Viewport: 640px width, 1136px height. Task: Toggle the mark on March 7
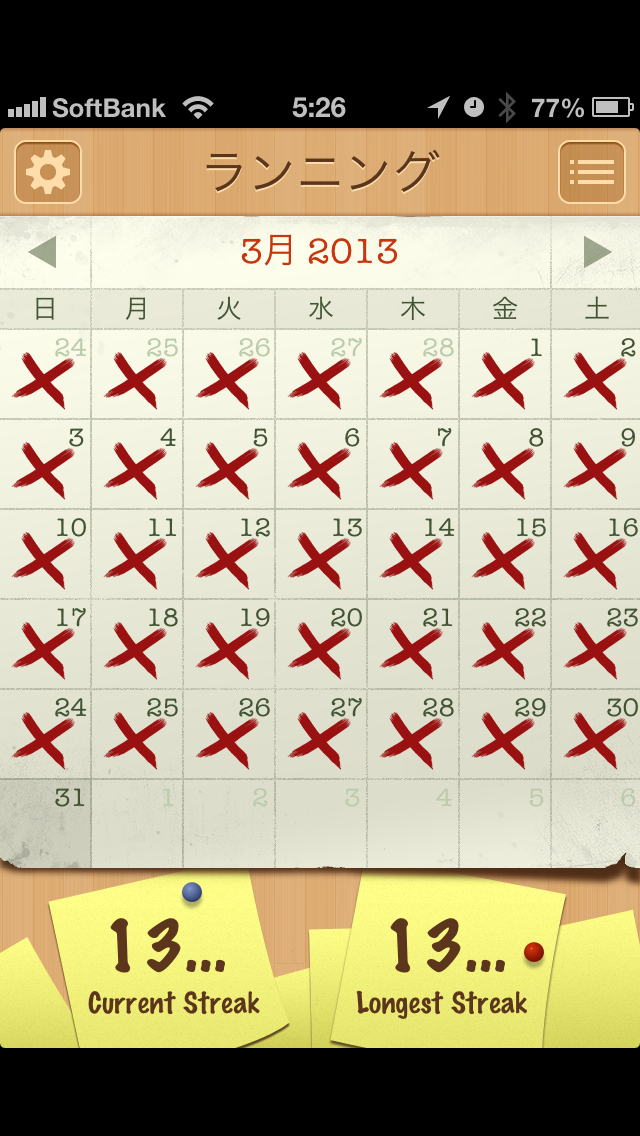point(413,465)
